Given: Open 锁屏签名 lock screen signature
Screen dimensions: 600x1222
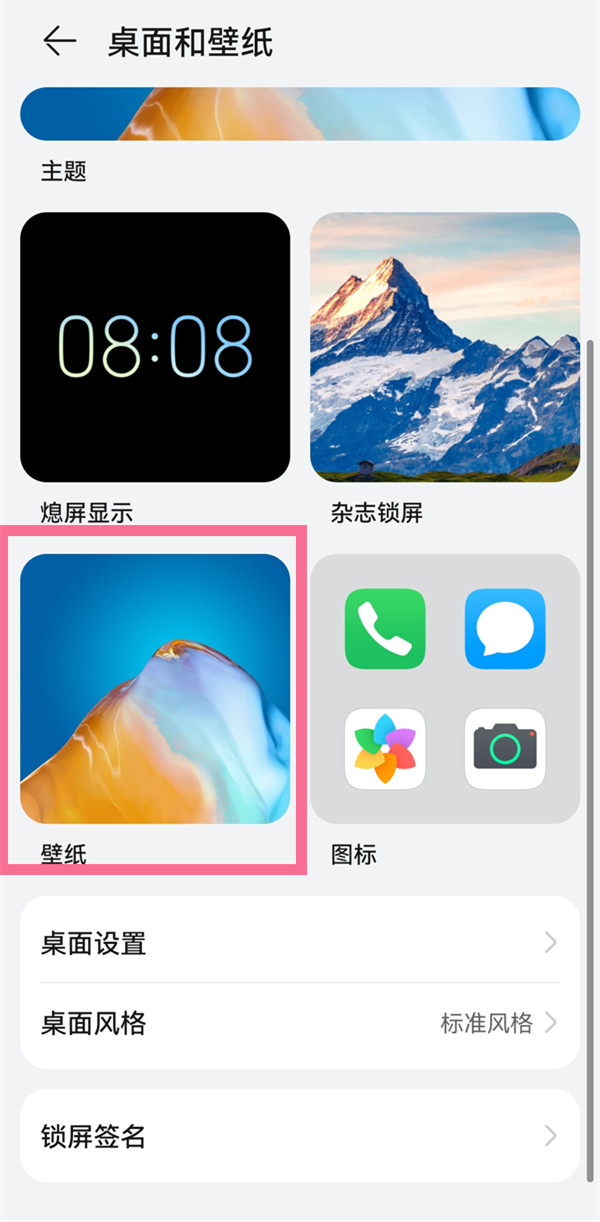Looking at the screenshot, I should [300, 1136].
